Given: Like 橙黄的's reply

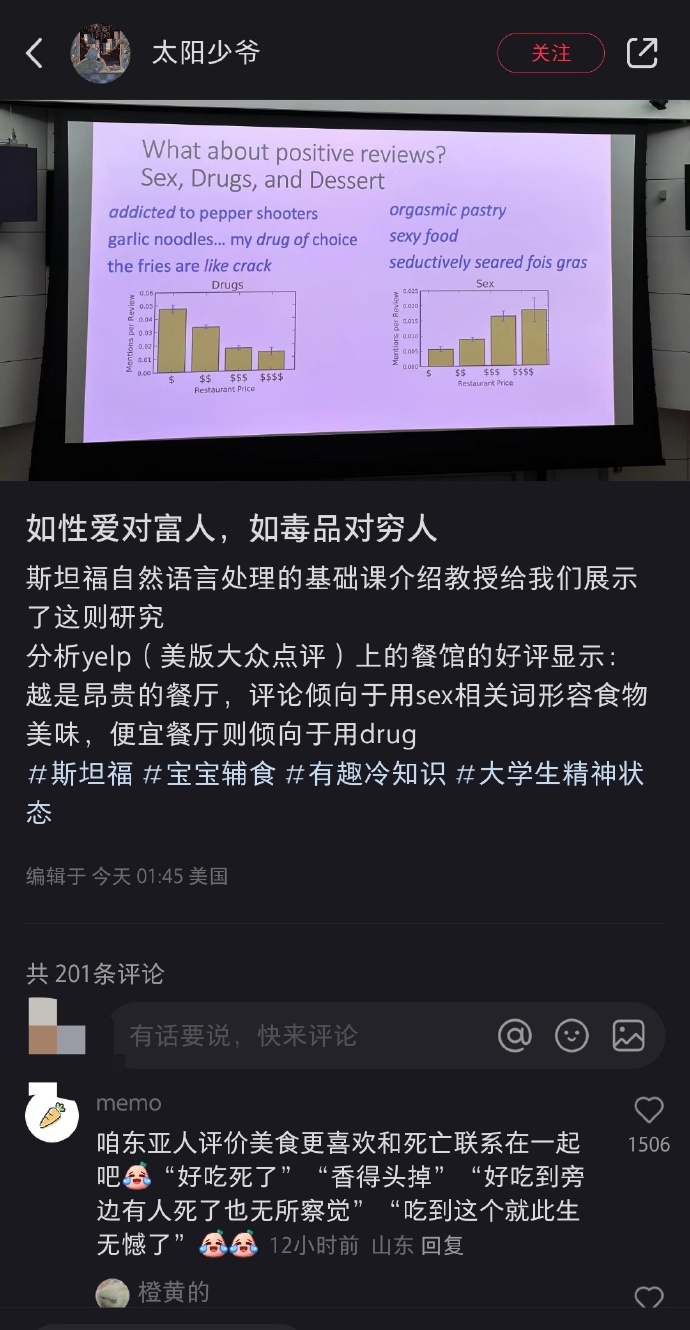Looking at the screenshot, I should point(649,1297).
